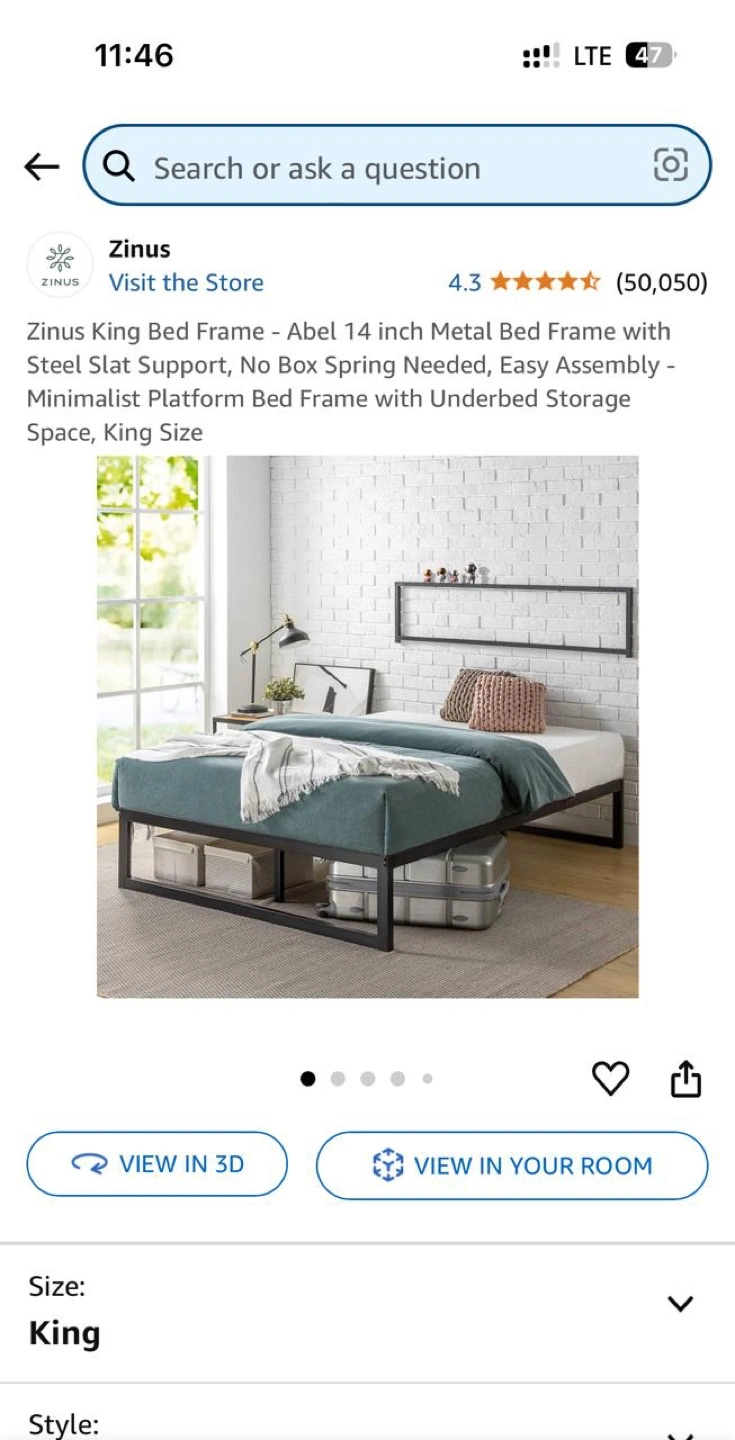Open the 4.3 star ratings and reviews
Viewport: 735px width, 1440px height.
(x=577, y=283)
